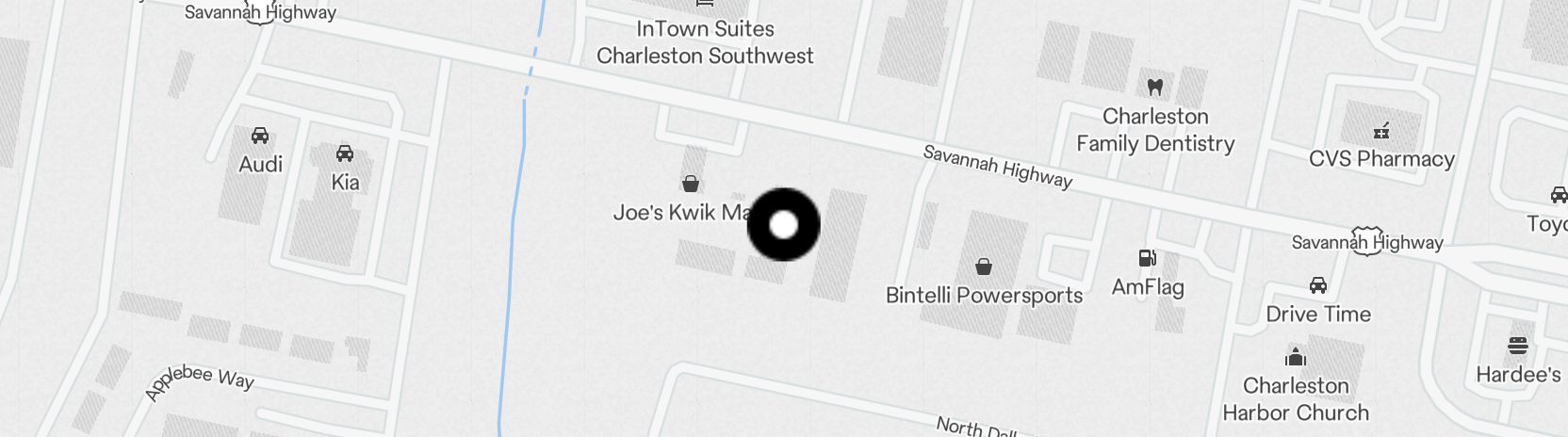The image size is (1568, 437).
Task: Select the CVS Pharmacy map marker
Action: point(1381,132)
